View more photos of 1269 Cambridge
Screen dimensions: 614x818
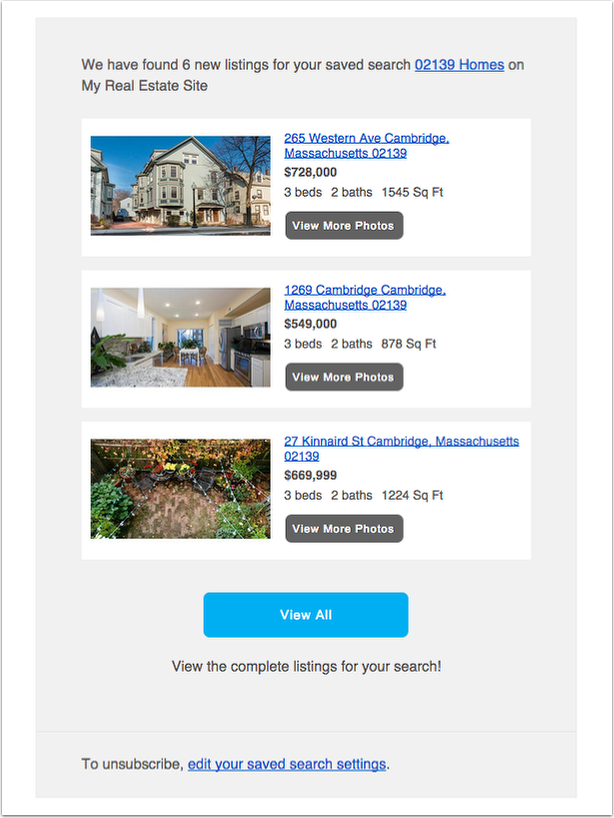click(x=343, y=377)
